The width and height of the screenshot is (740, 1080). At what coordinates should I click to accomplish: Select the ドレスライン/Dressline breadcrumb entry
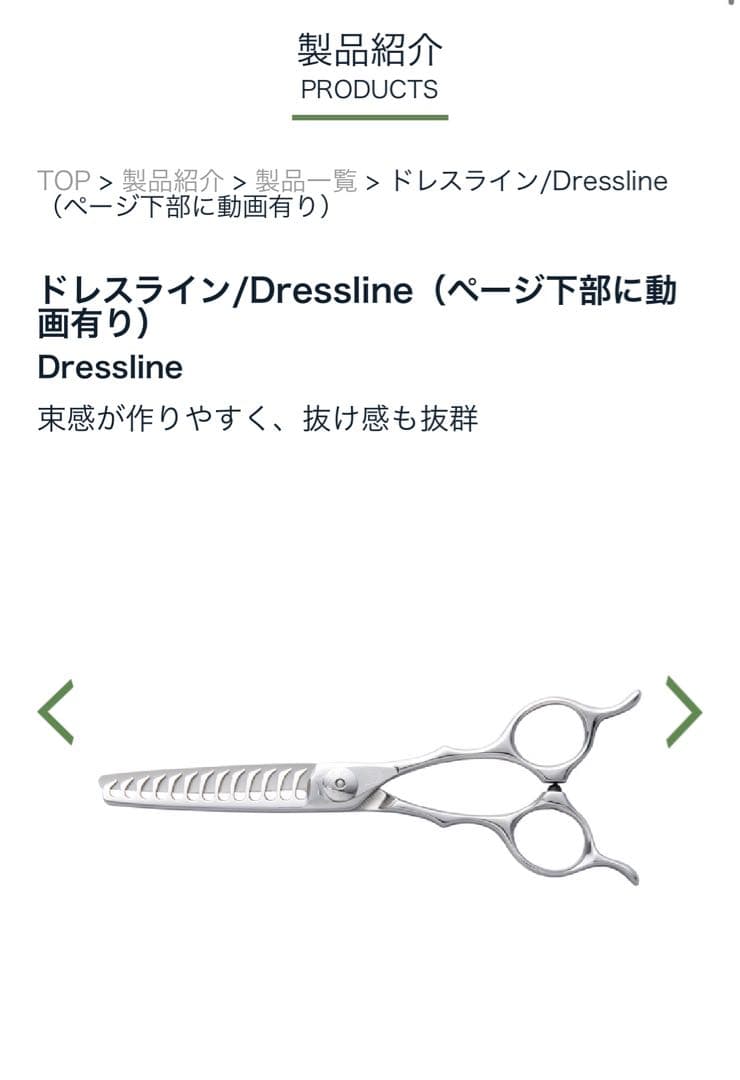point(530,183)
